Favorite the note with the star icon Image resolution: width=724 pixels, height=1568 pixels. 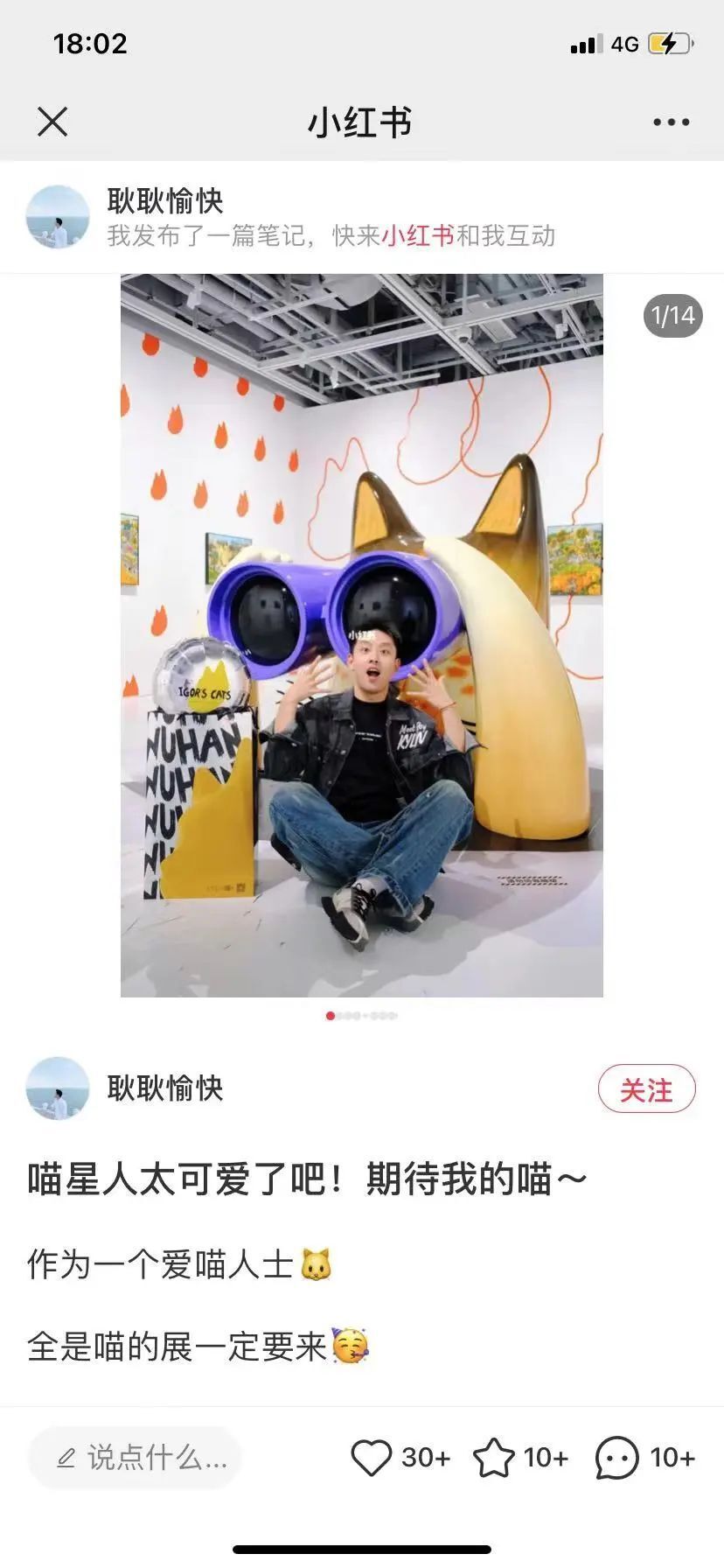point(496,1457)
